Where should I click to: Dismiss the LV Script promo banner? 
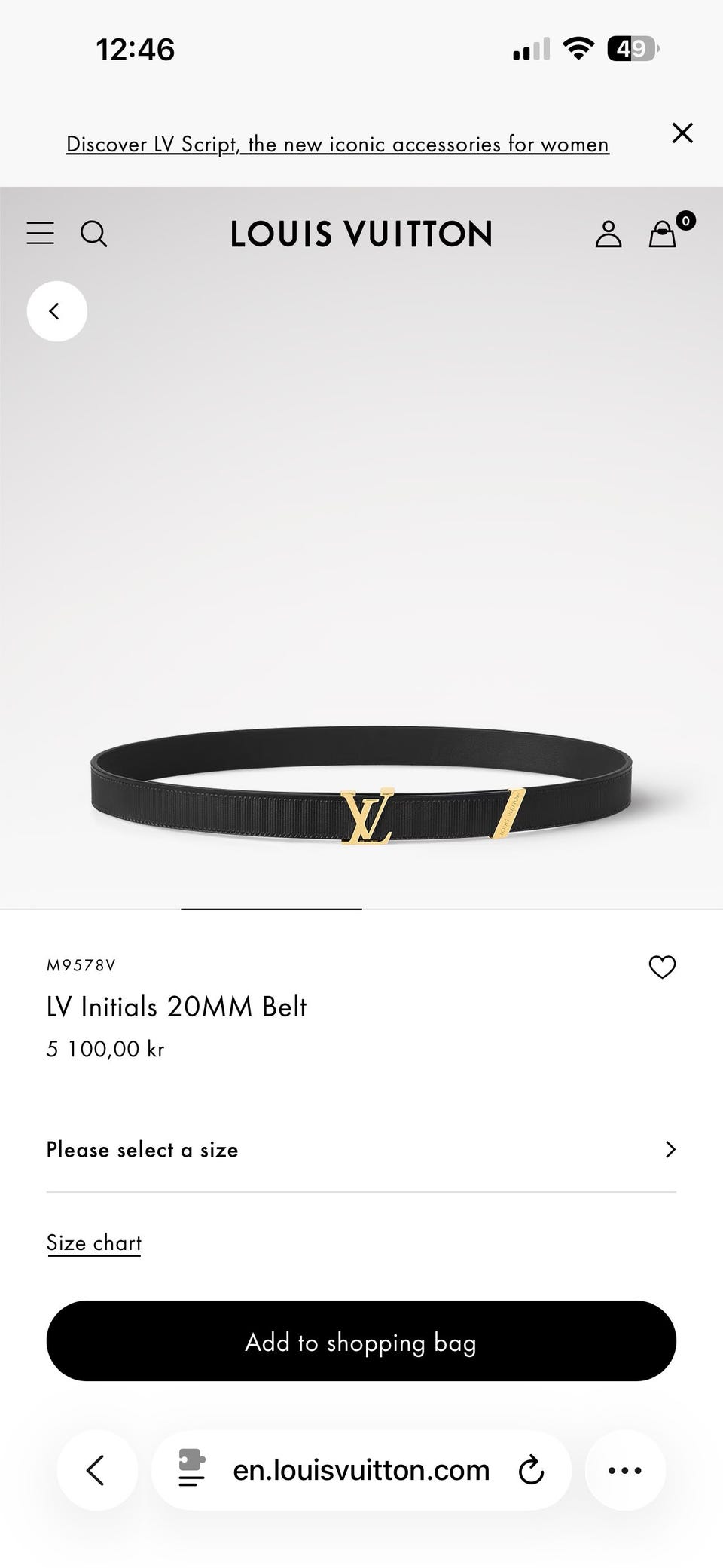pos(682,133)
